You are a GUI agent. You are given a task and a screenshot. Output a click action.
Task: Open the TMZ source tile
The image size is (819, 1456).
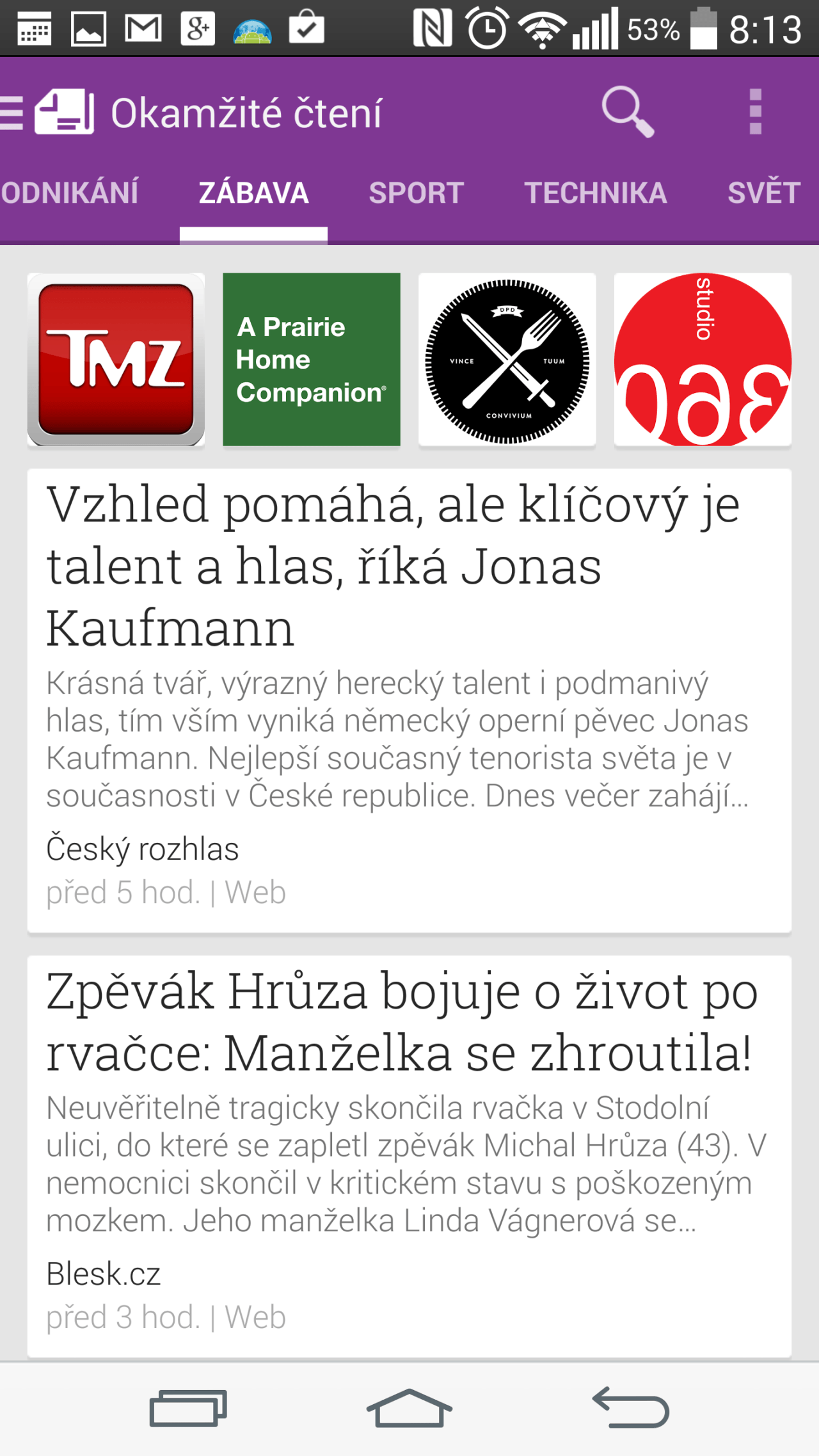tap(116, 360)
